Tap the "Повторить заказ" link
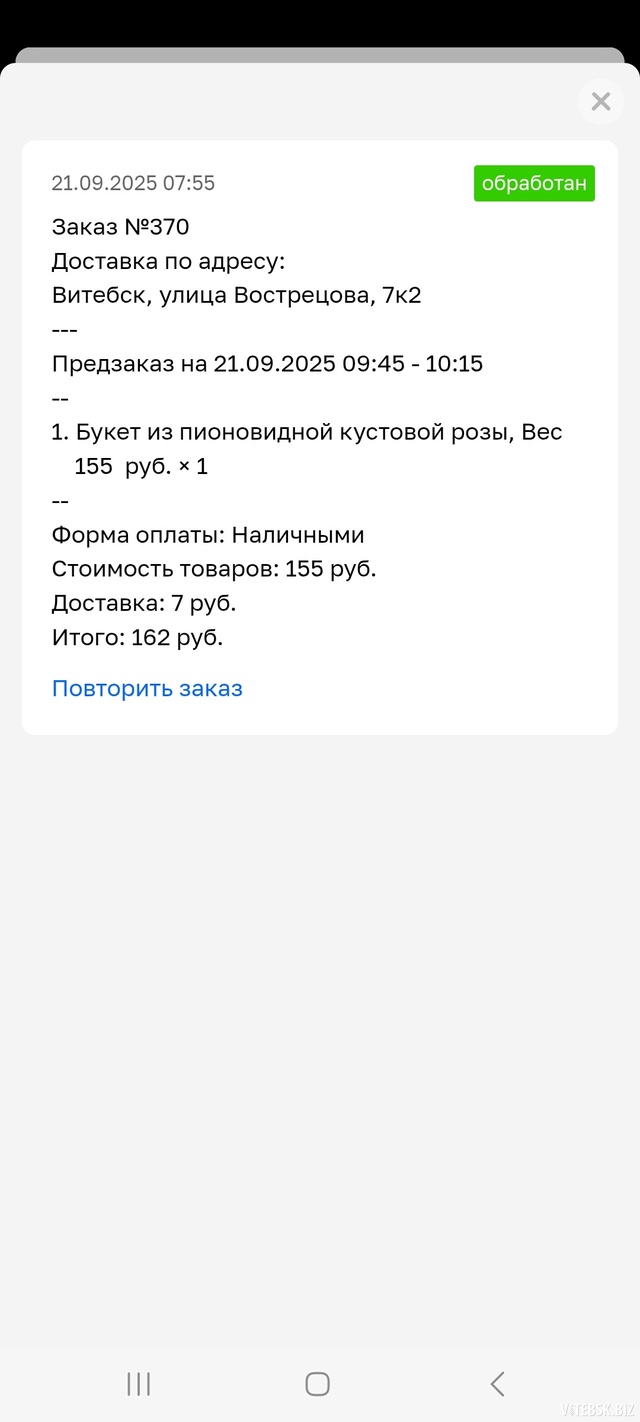The width and height of the screenshot is (640, 1422). (147, 688)
